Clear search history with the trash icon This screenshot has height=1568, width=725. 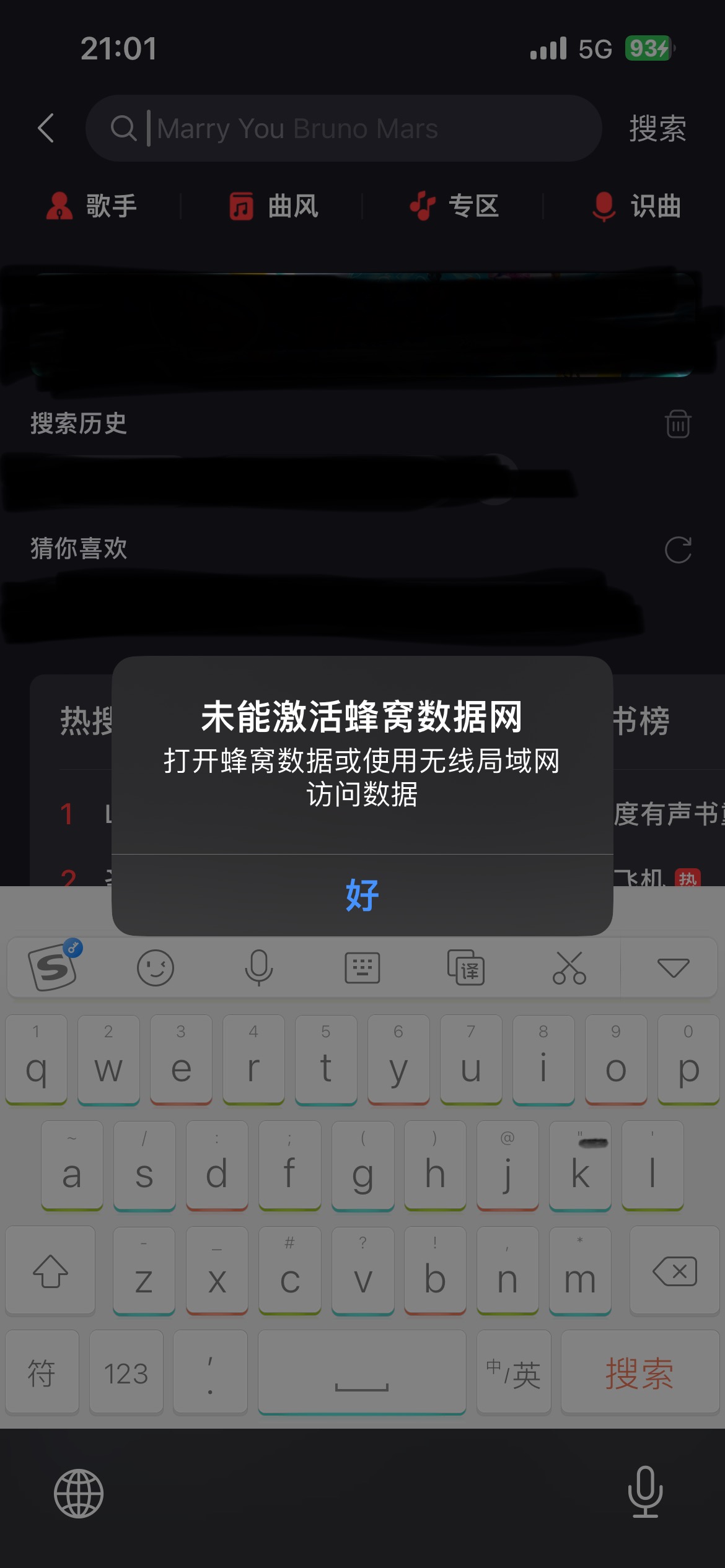678,424
